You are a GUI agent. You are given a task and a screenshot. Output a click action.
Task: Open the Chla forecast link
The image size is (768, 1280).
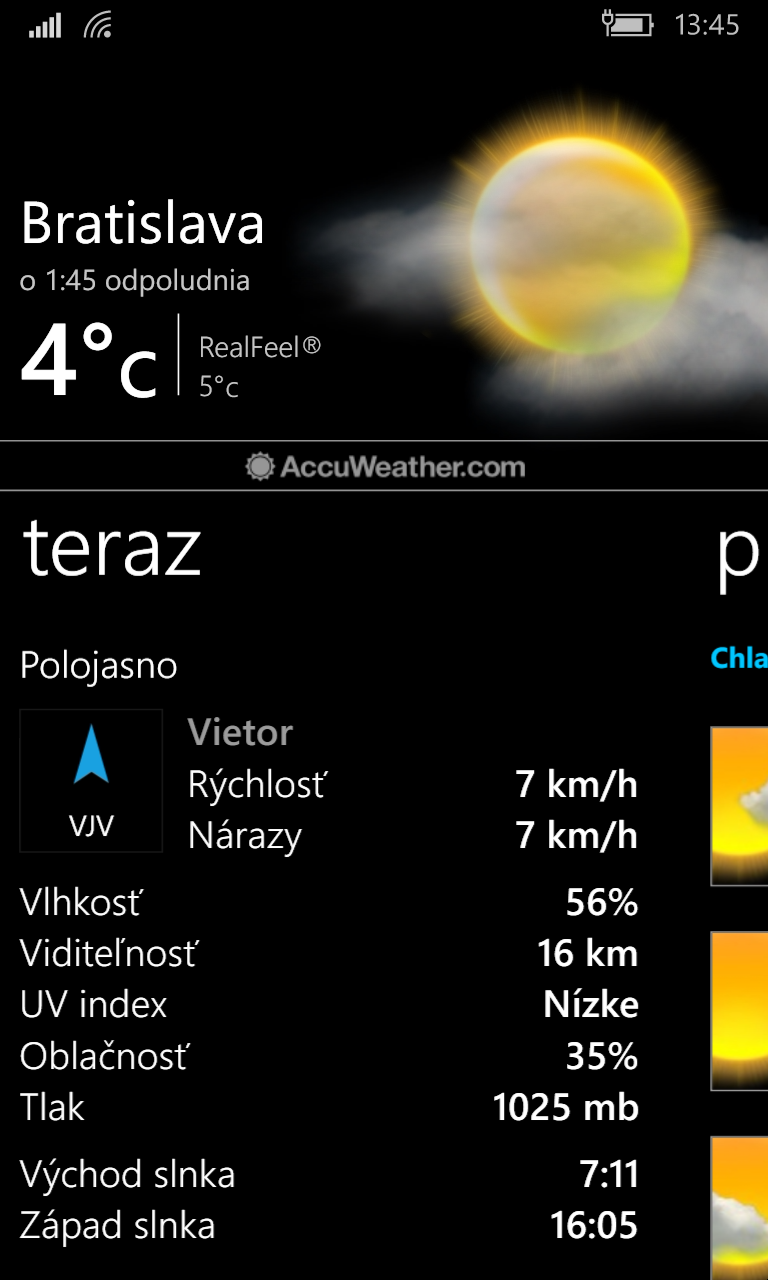(739, 658)
